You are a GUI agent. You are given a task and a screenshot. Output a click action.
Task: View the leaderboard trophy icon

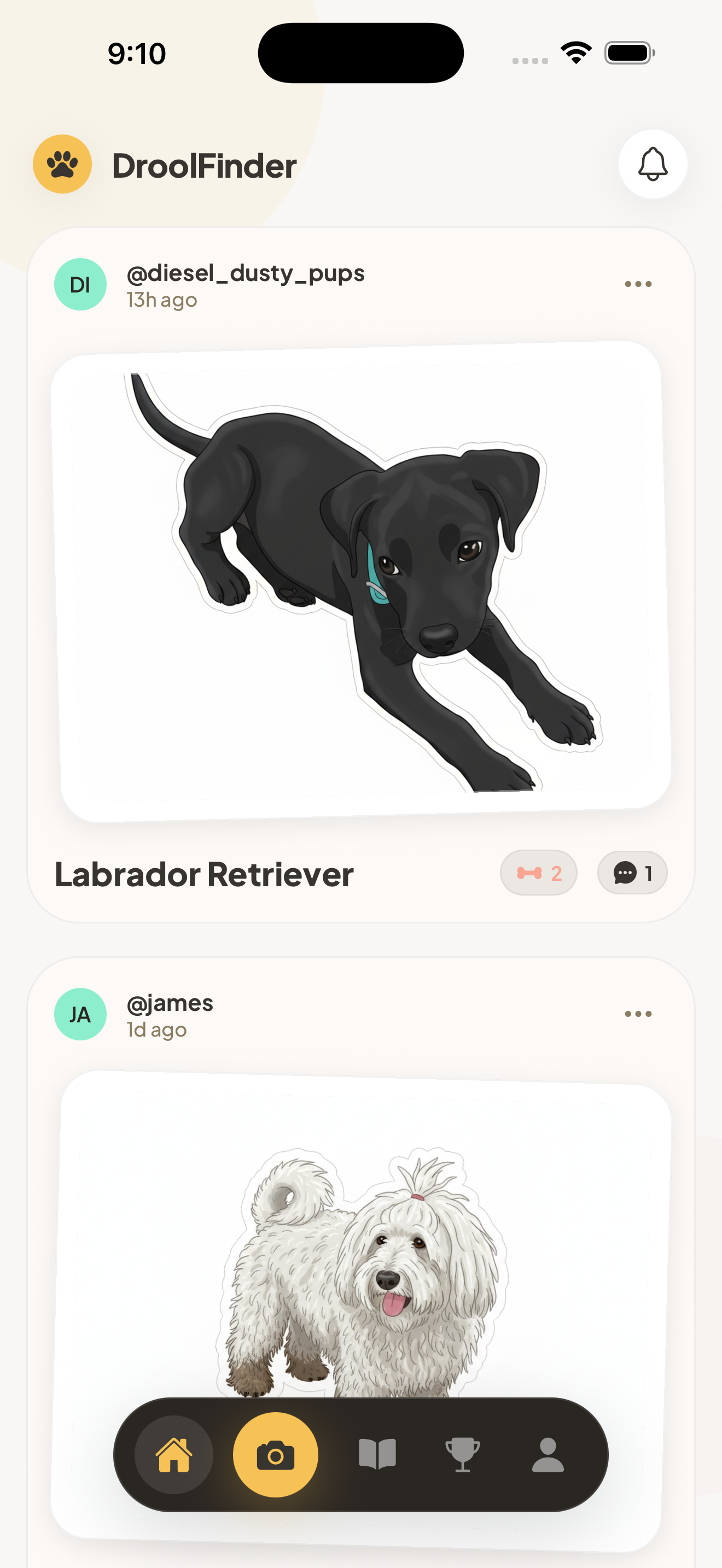[463, 1454]
